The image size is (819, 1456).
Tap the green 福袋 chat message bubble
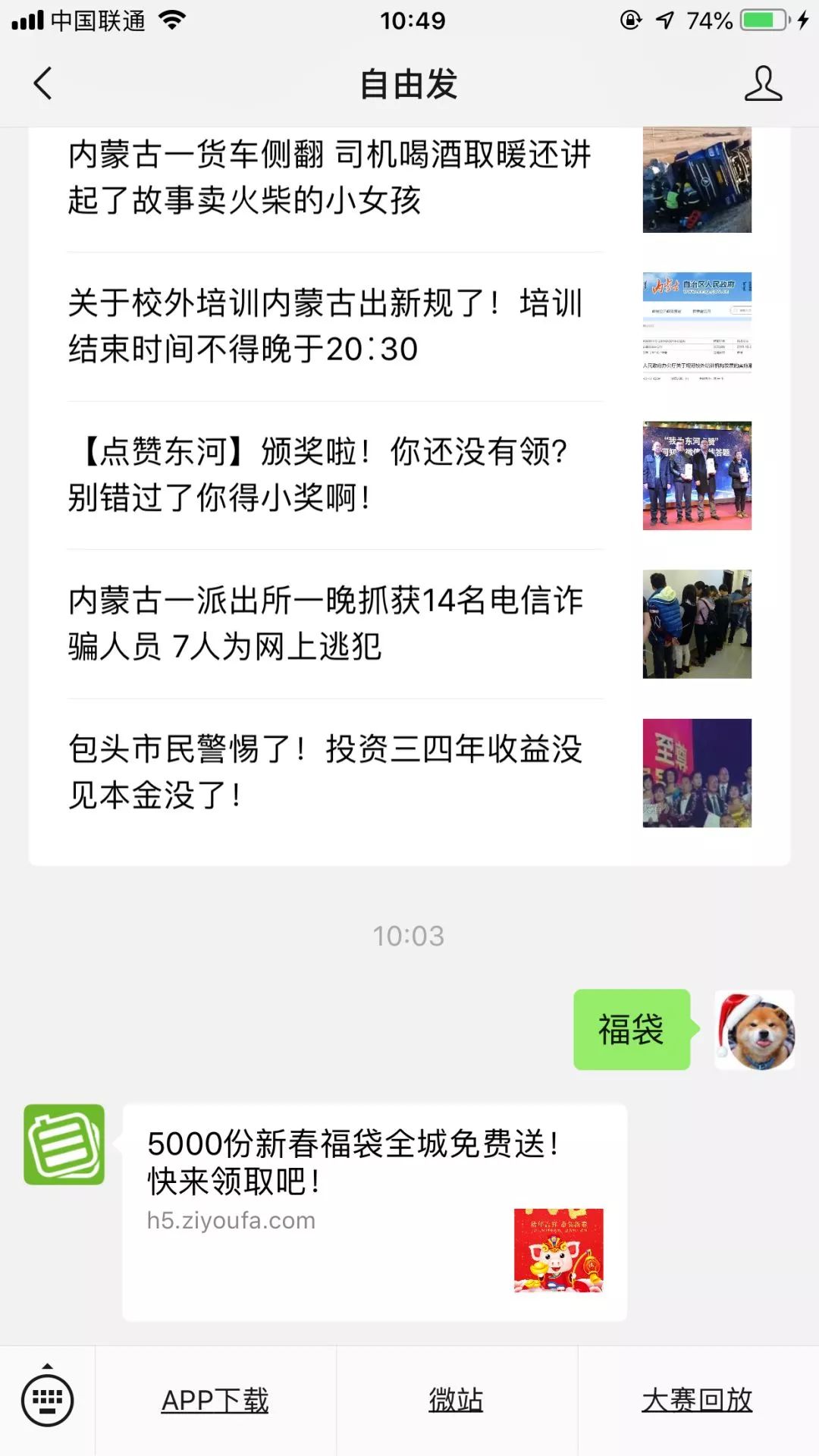(632, 1028)
